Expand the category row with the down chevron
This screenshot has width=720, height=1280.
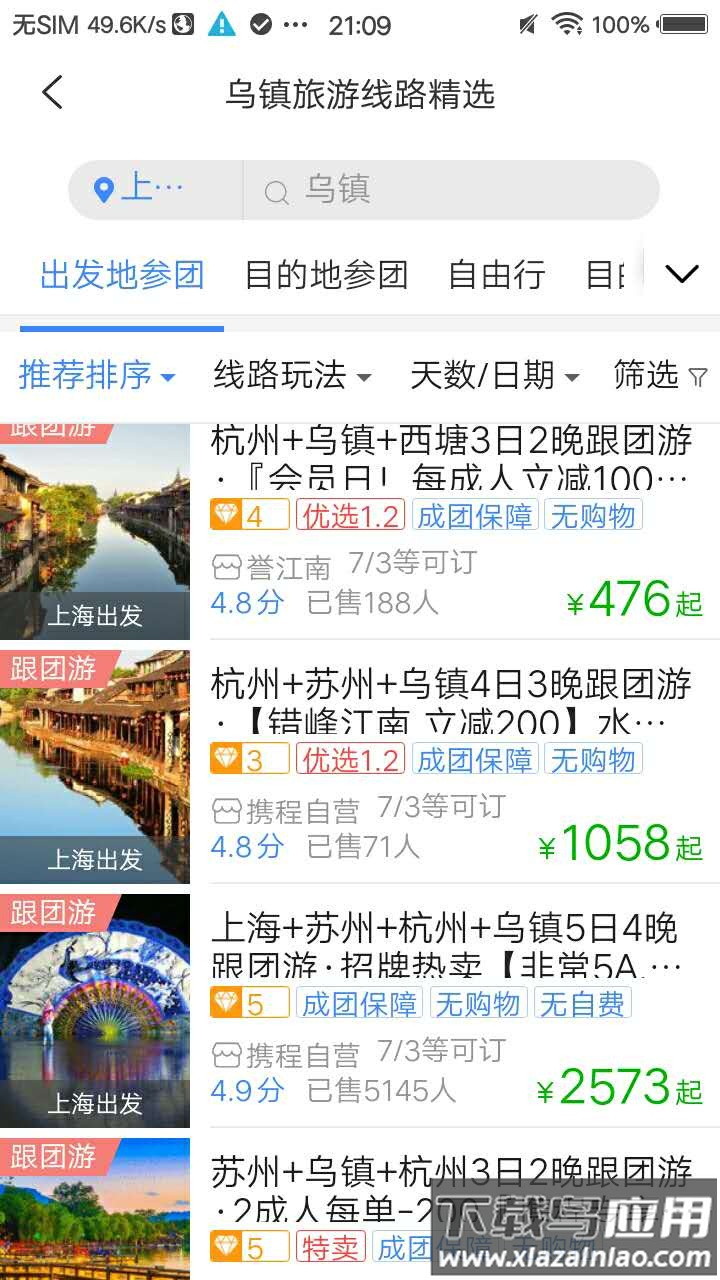point(683,273)
